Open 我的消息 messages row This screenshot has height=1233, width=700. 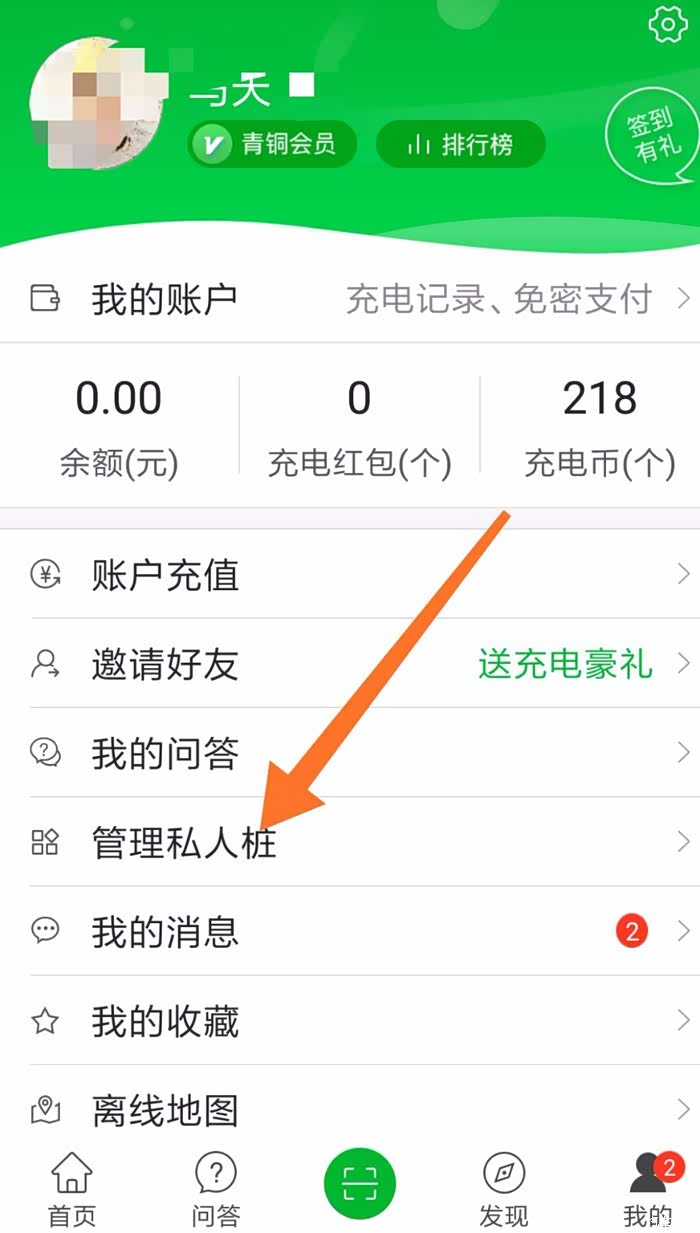pos(350,932)
